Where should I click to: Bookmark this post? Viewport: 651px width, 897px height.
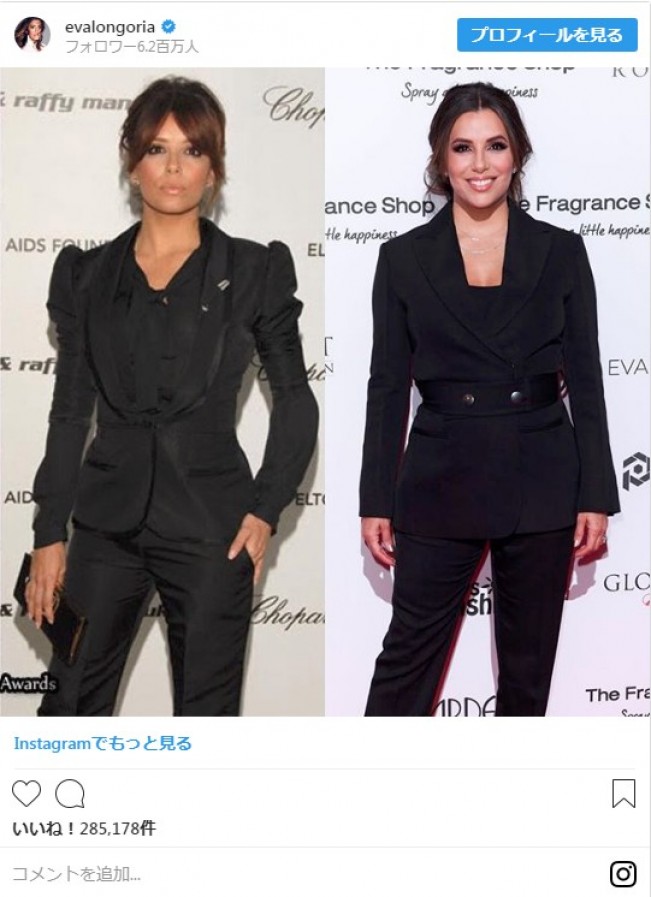[x=623, y=793]
